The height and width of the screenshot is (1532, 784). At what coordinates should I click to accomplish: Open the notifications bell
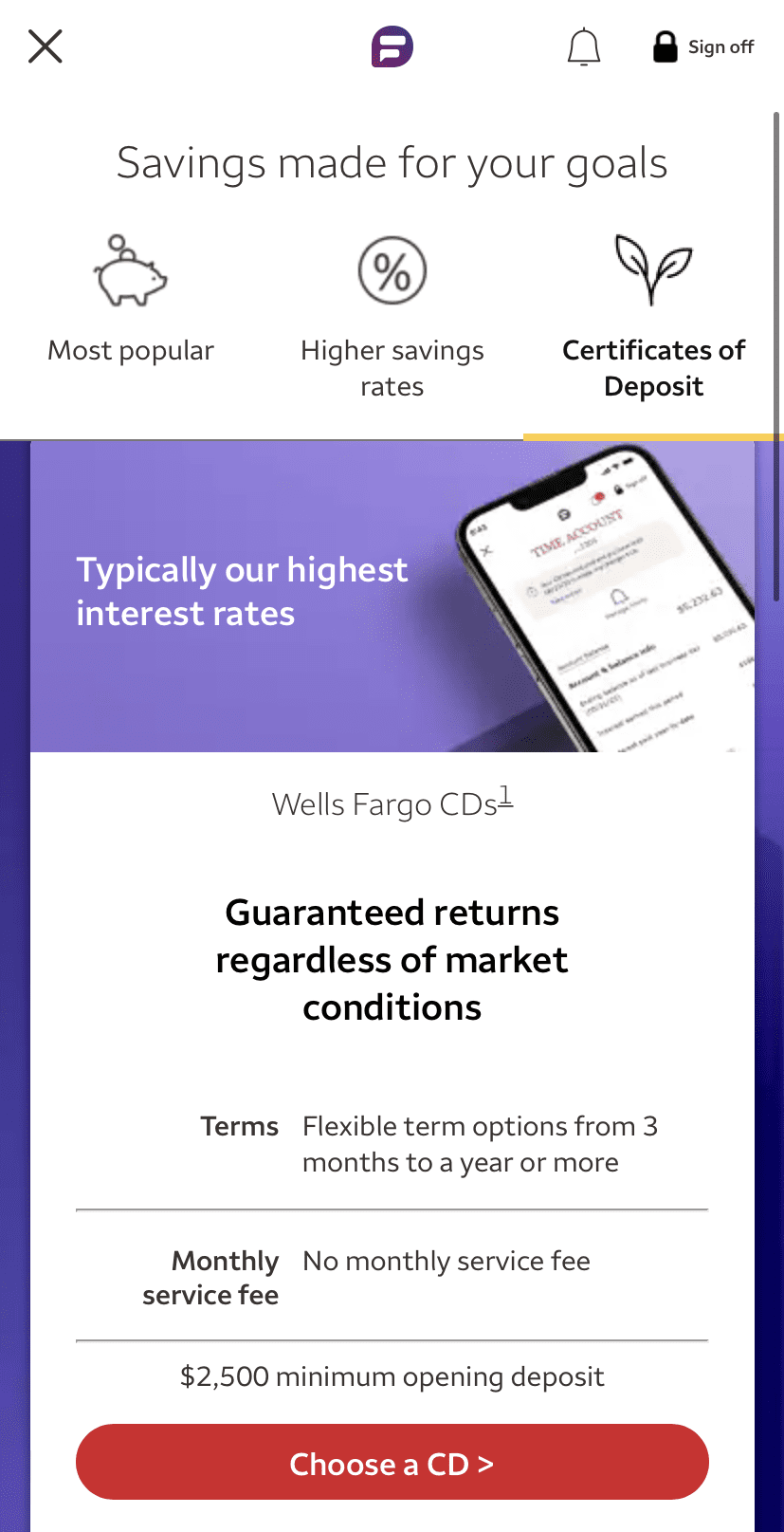pyautogui.click(x=583, y=46)
